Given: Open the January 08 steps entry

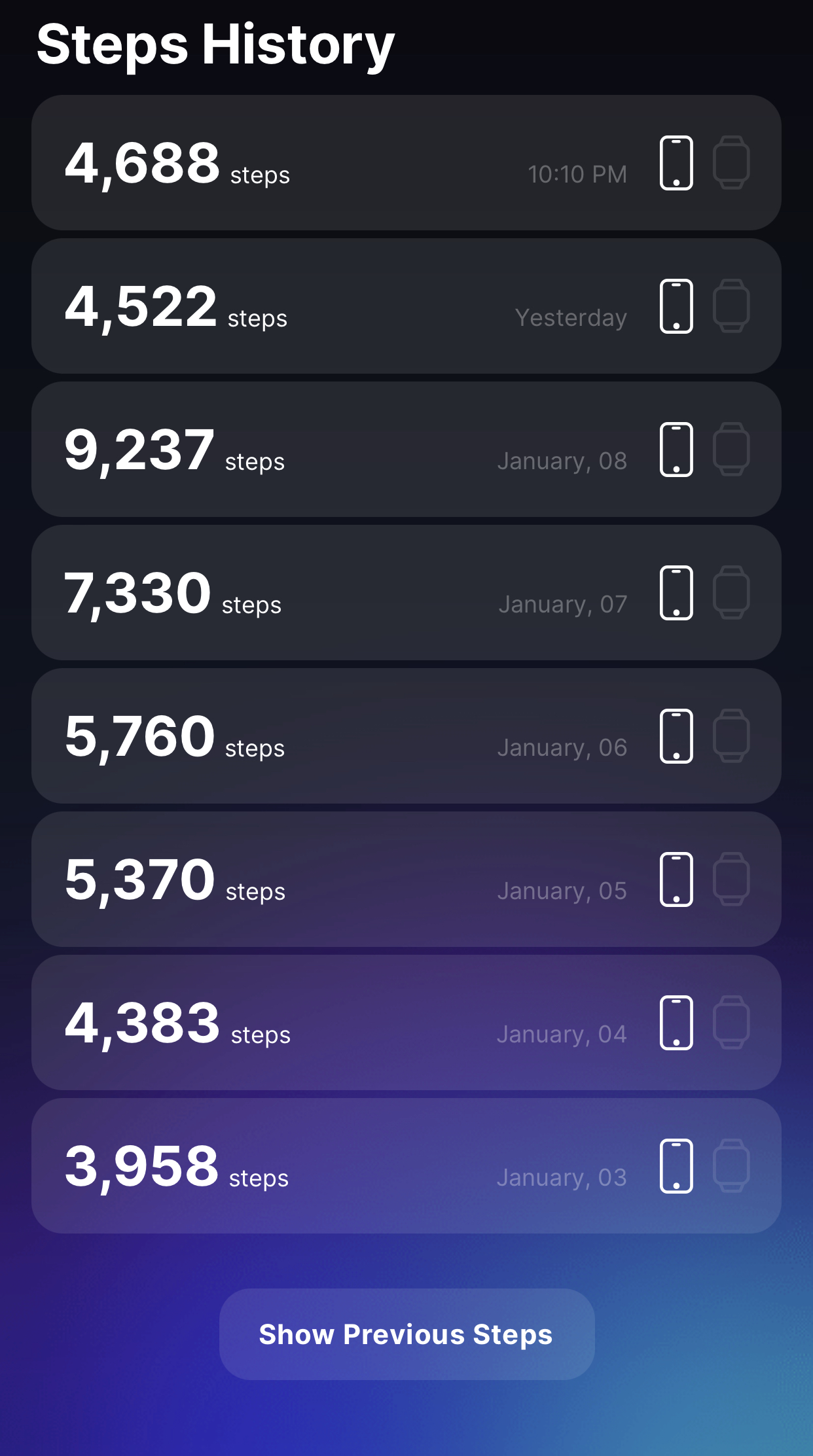Looking at the screenshot, I should [x=406, y=449].
